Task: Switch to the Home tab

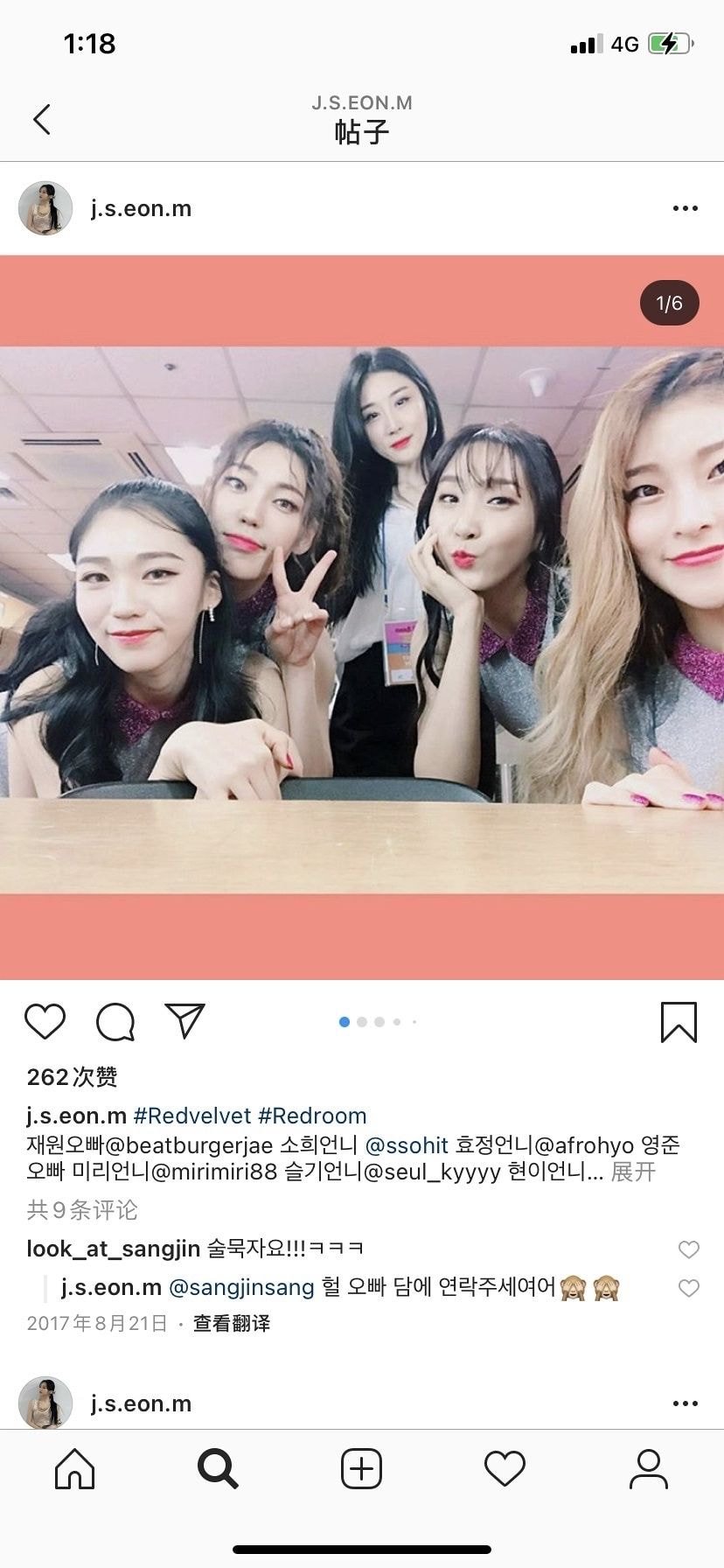Action: (74, 1468)
